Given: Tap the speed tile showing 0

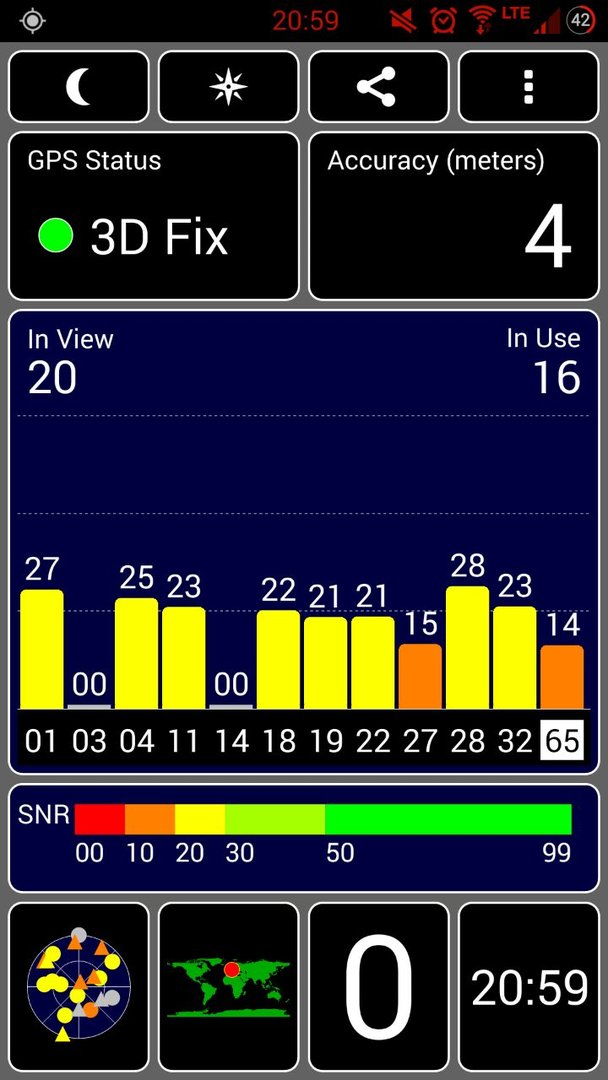Looking at the screenshot, I should (378, 987).
